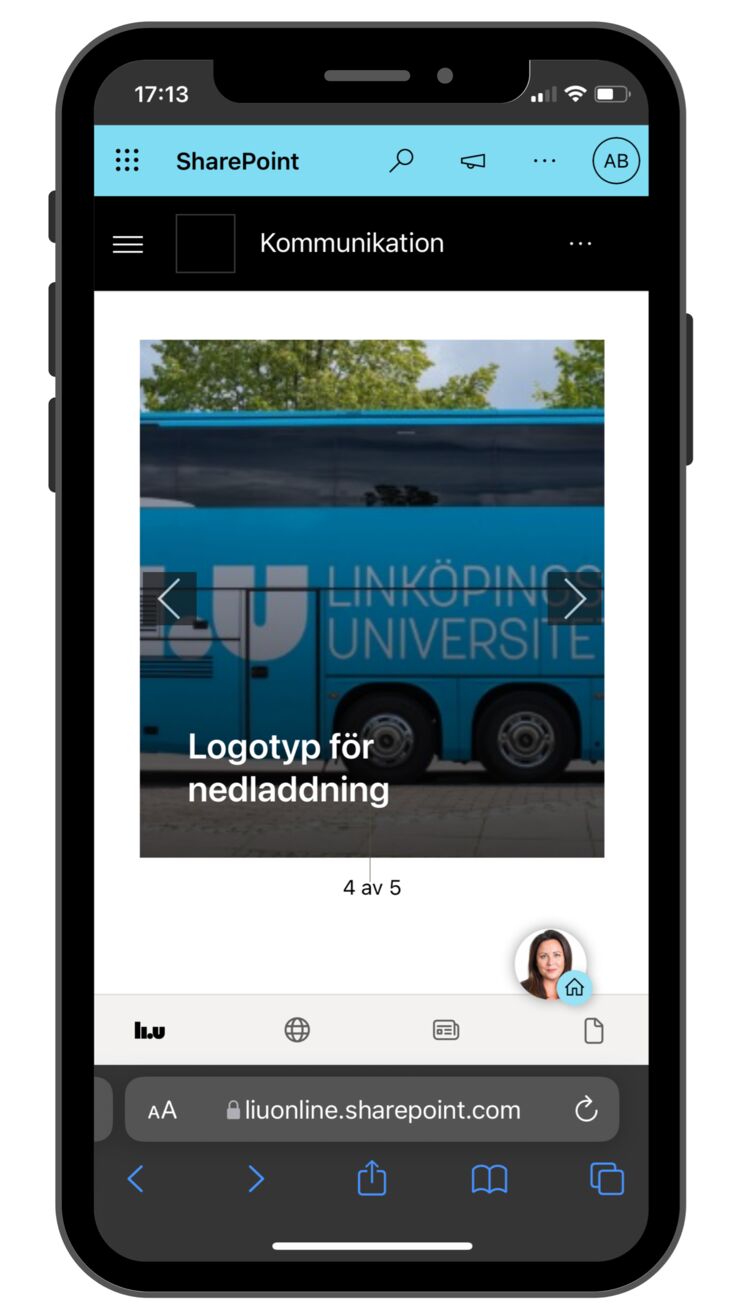
Task: Show the next carousel slide
Action: click(574, 599)
